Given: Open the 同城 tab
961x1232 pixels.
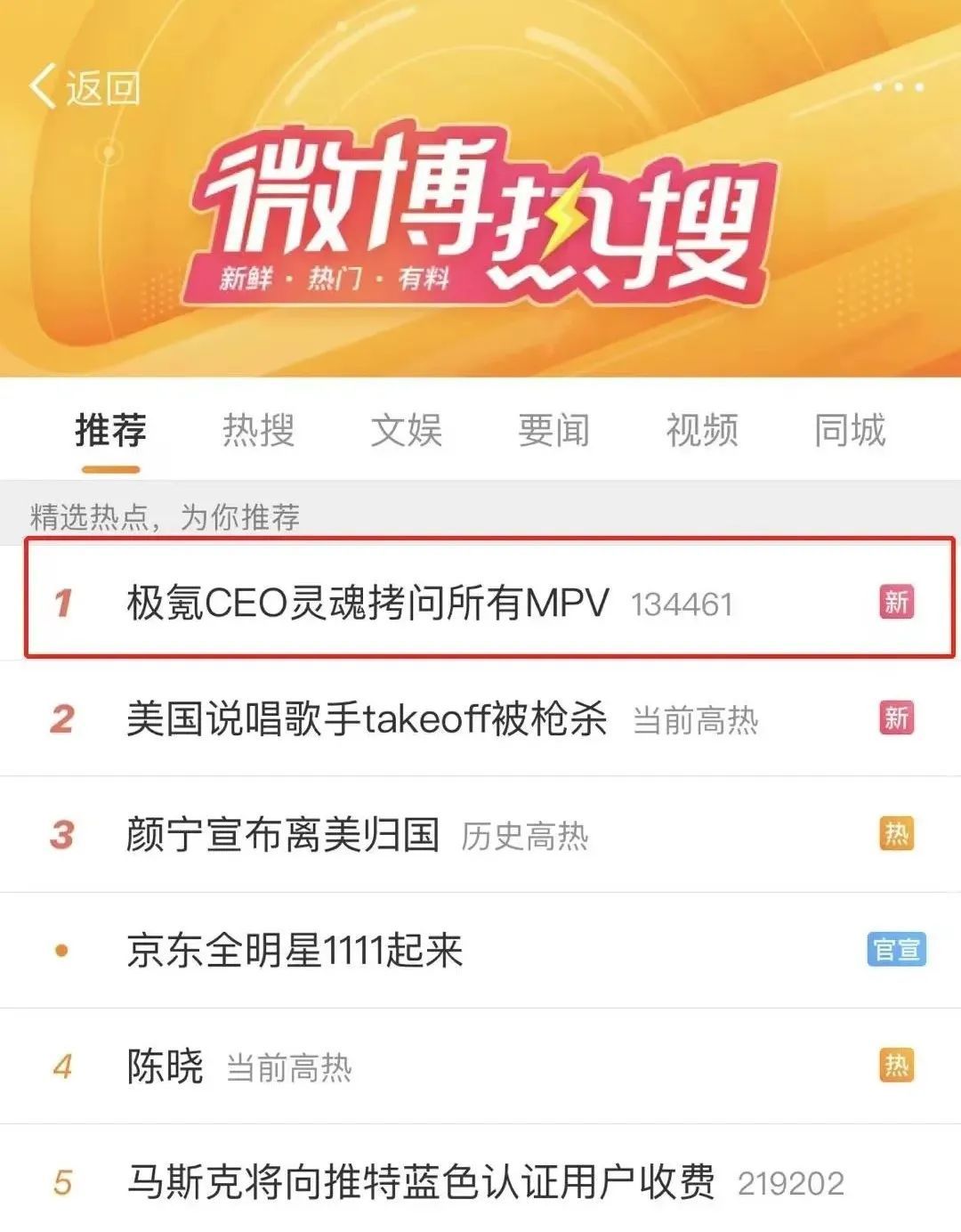Looking at the screenshot, I should point(850,431).
